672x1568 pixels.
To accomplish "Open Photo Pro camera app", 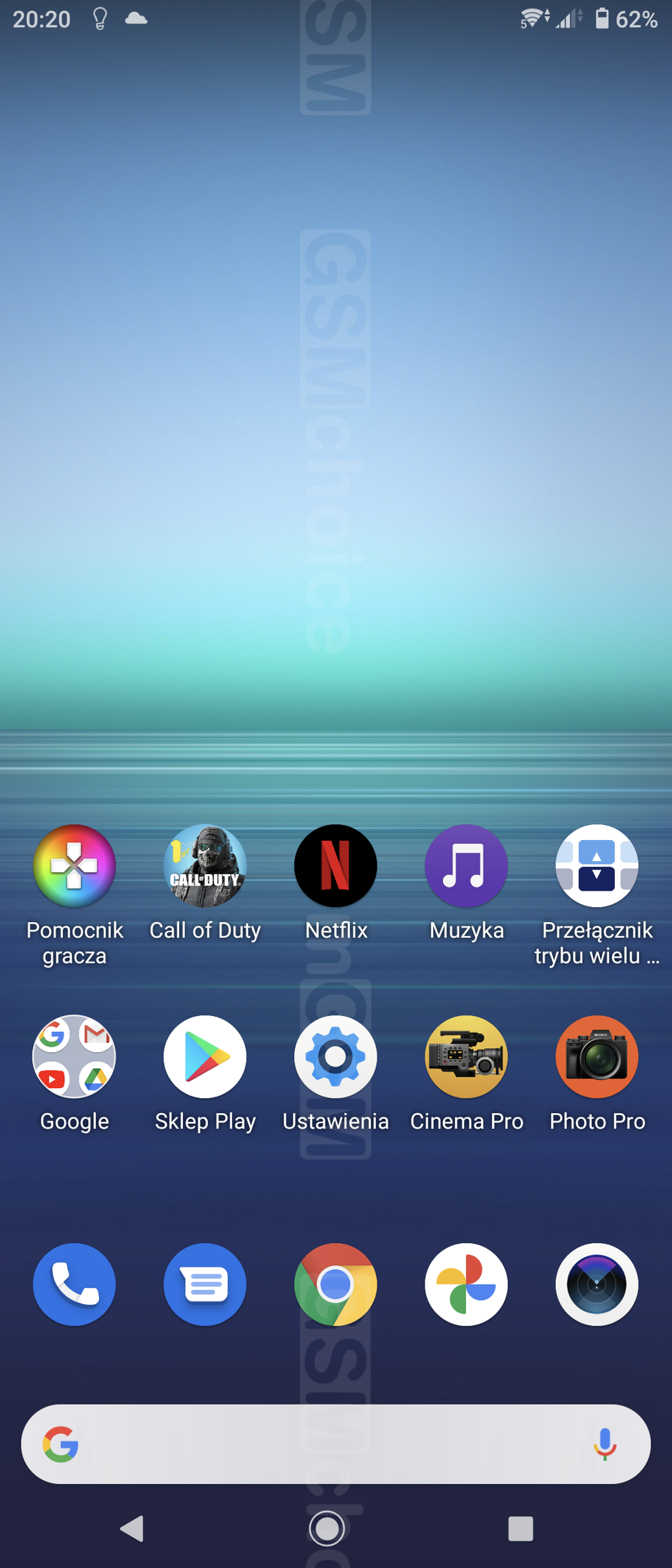I will [597, 1057].
